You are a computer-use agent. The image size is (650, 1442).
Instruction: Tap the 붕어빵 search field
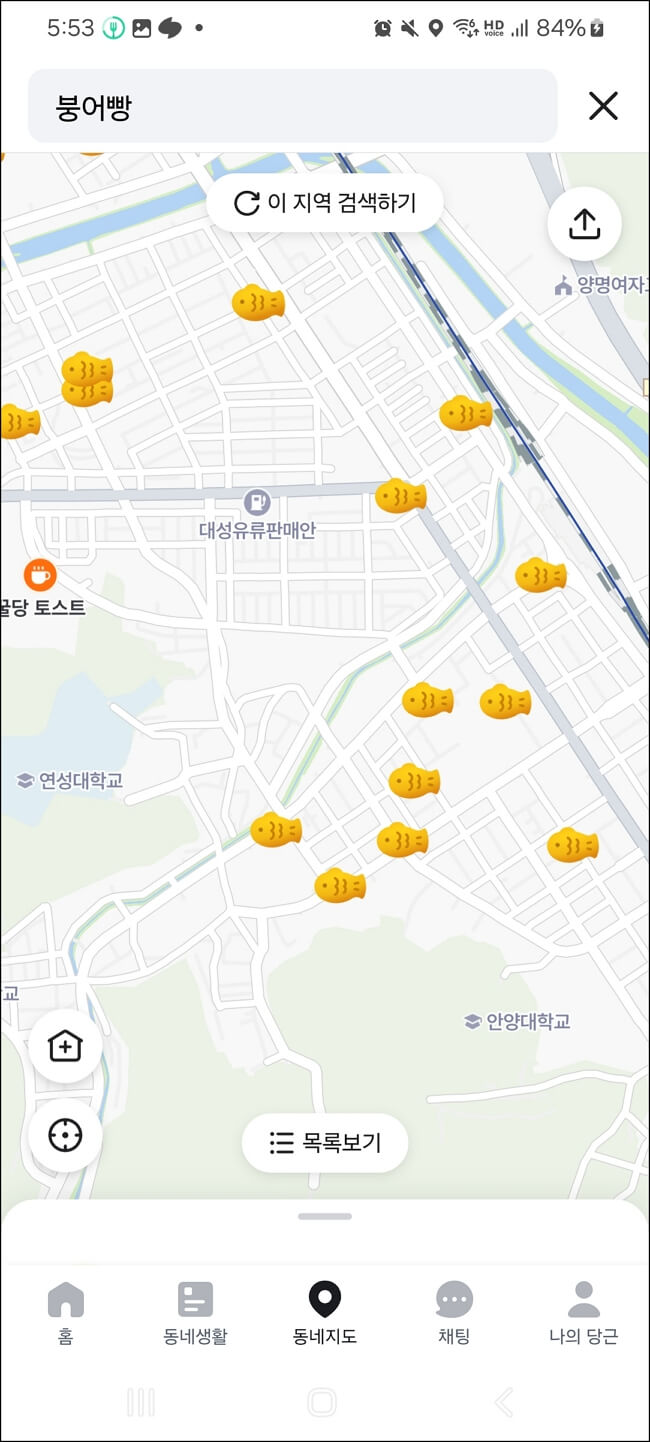[292, 106]
